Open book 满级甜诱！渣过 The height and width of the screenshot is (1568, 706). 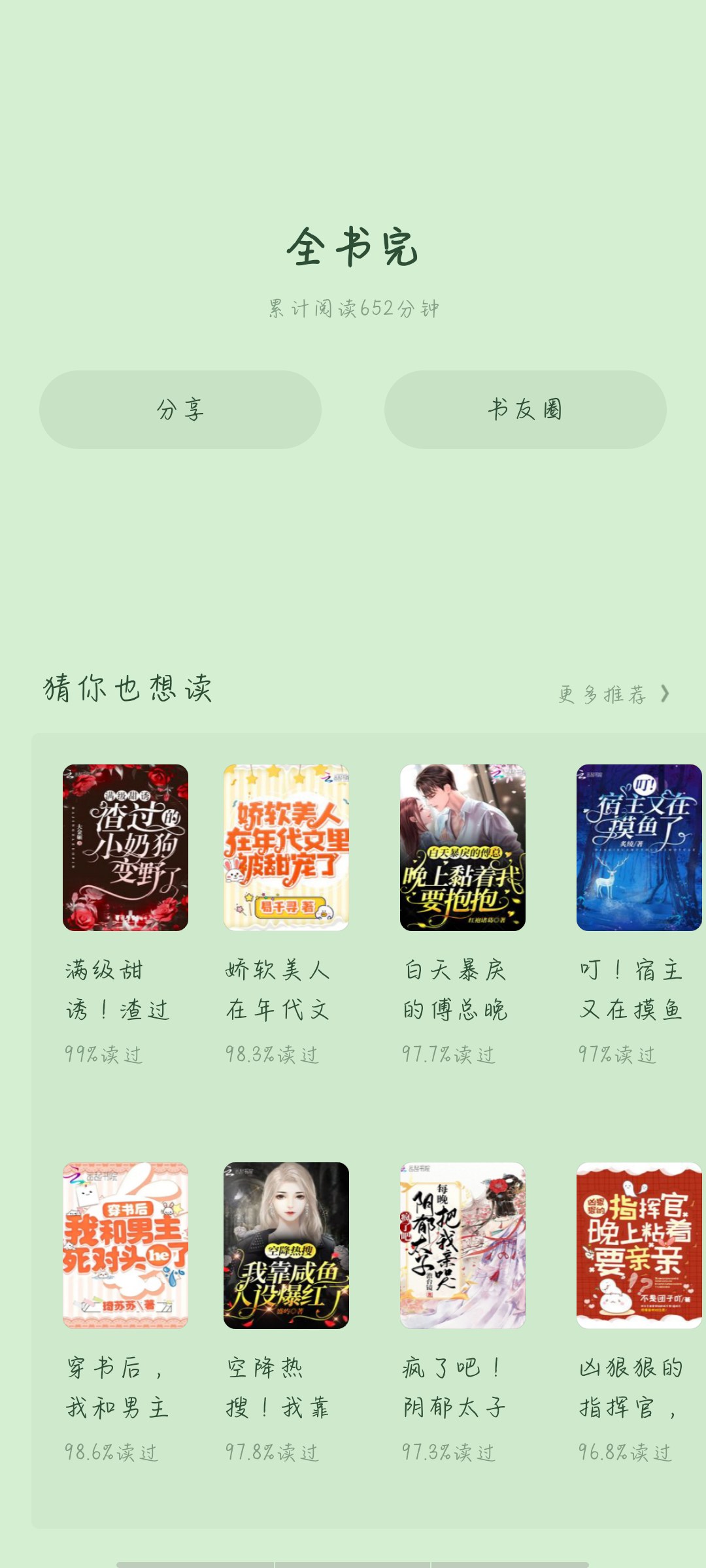(126, 847)
